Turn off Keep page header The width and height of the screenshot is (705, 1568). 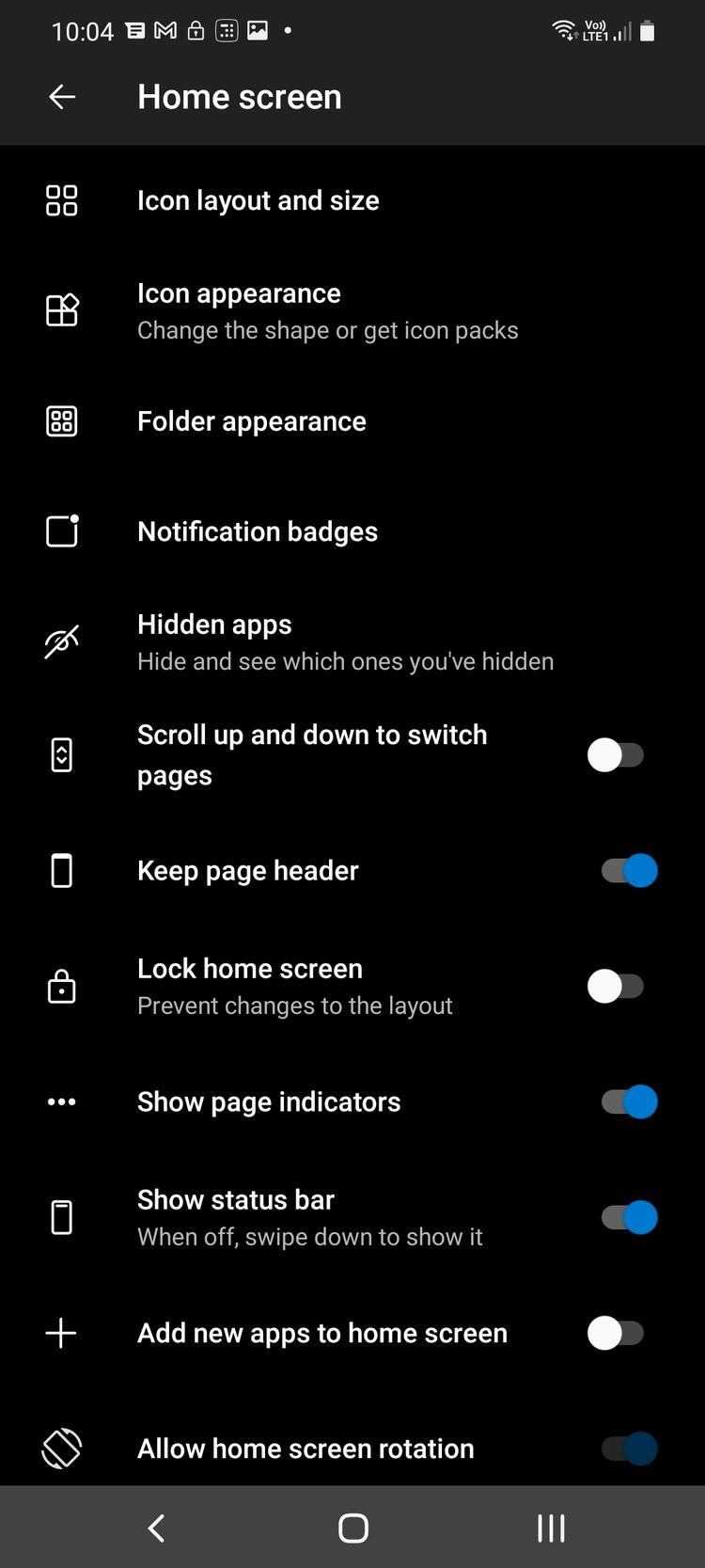coord(628,871)
